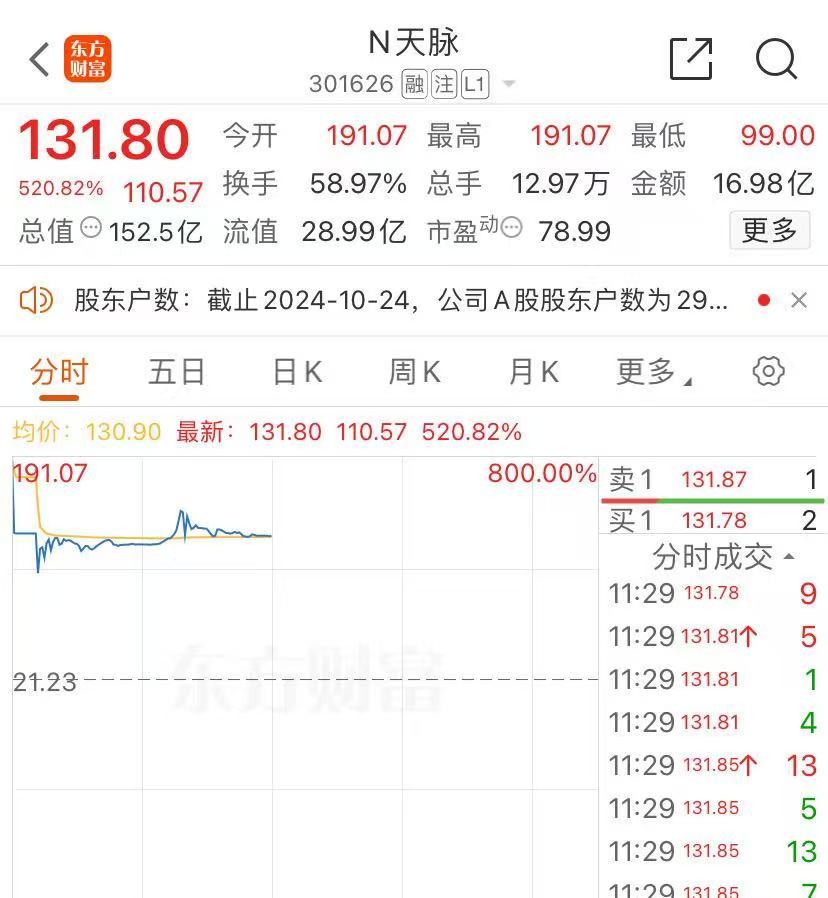Screen dimensions: 828x898
Task: Open the 卖1 order book row
Action: point(712,479)
